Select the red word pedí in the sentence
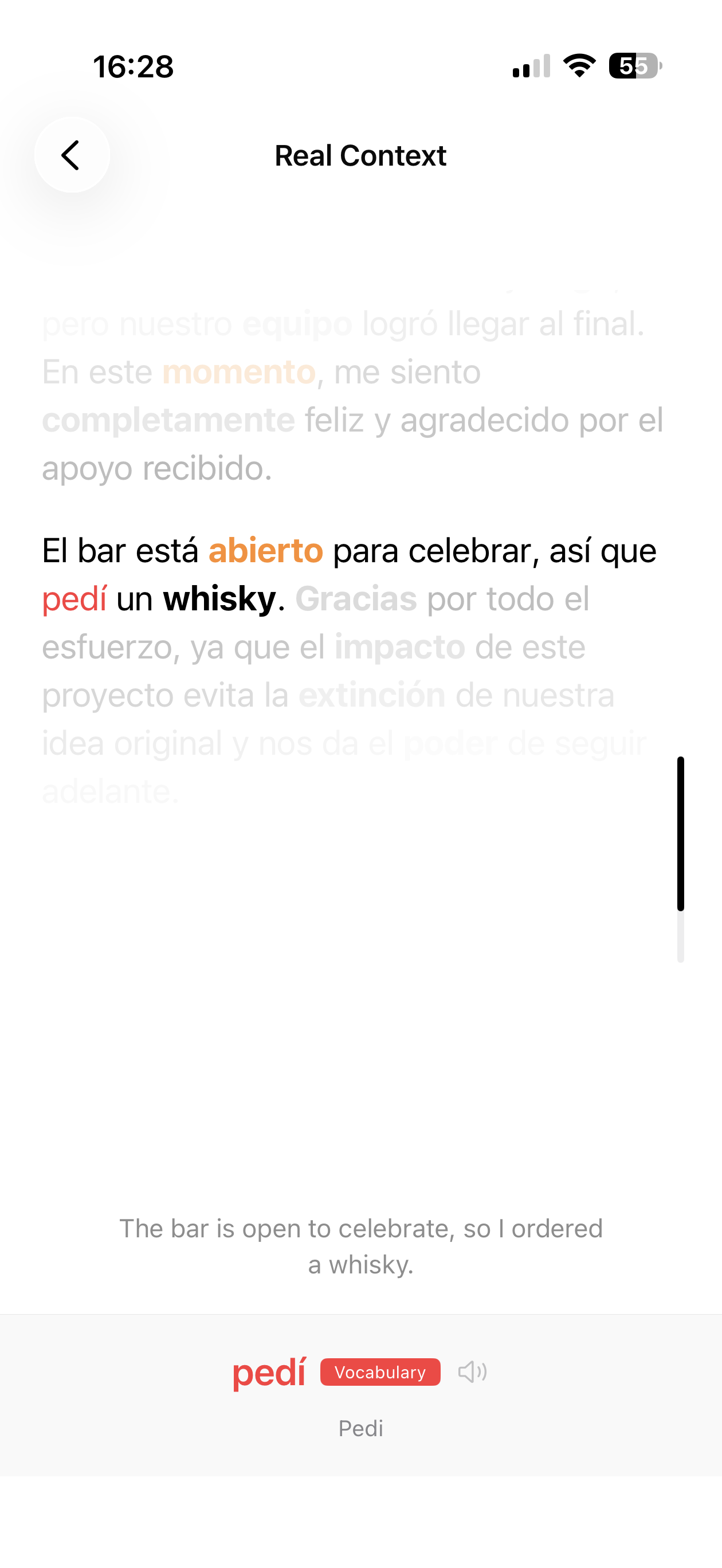722x1568 pixels. (x=74, y=599)
